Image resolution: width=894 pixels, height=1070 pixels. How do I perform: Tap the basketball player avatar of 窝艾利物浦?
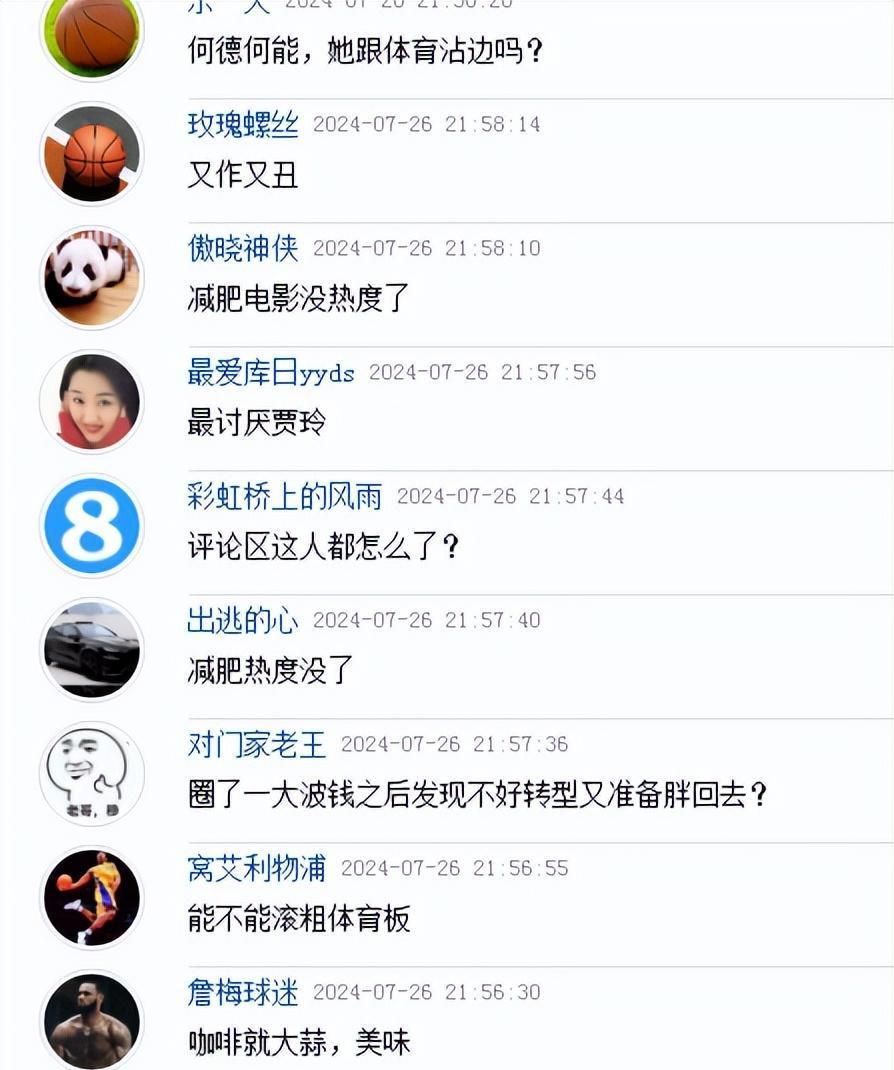point(92,897)
